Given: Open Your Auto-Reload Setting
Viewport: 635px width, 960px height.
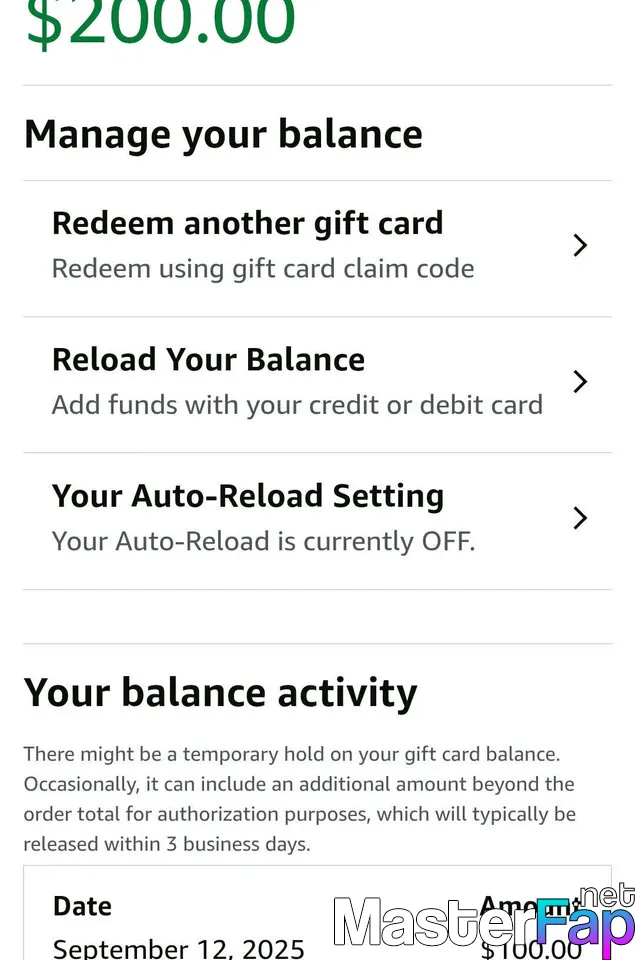Looking at the screenshot, I should tap(316, 518).
